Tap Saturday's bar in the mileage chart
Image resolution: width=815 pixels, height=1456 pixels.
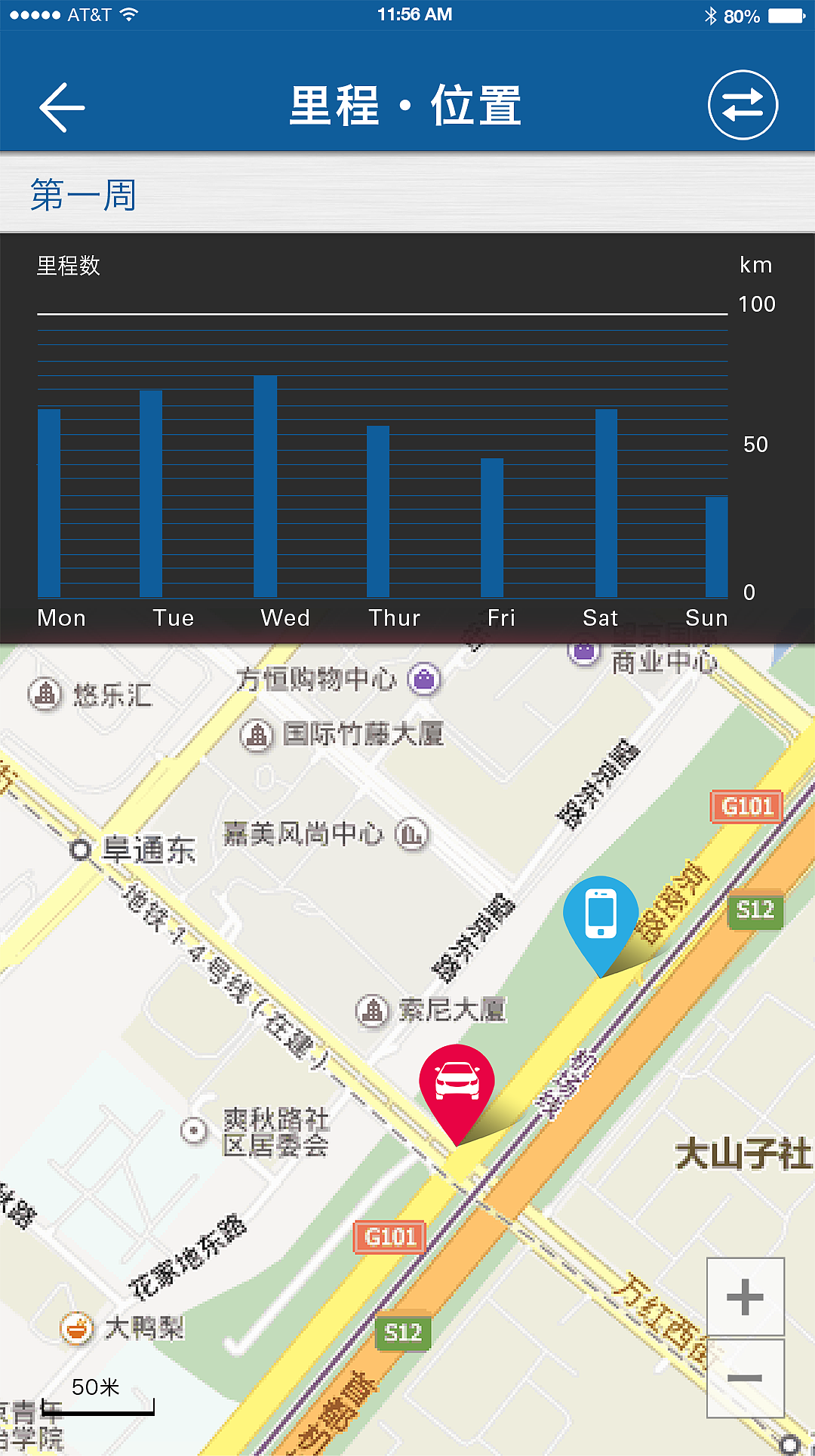pyautogui.click(x=605, y=502)
